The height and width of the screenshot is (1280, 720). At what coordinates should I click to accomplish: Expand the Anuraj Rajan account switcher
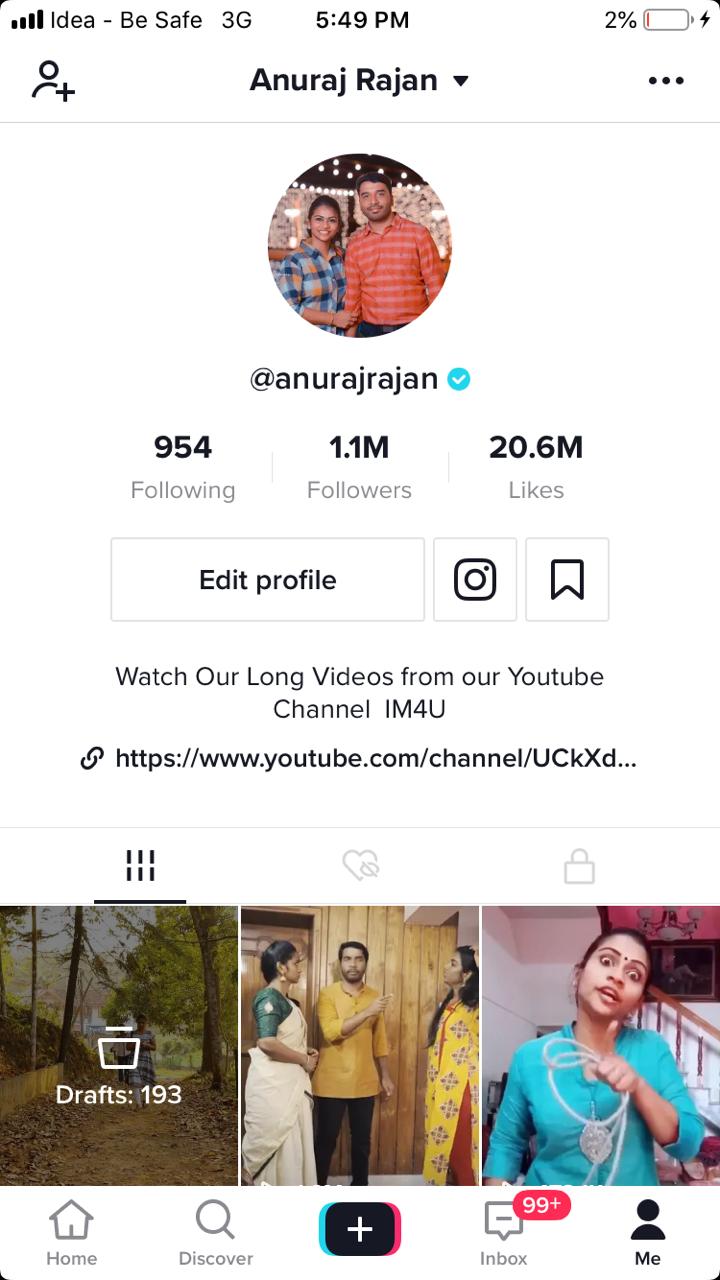click(x=359, y=81)
